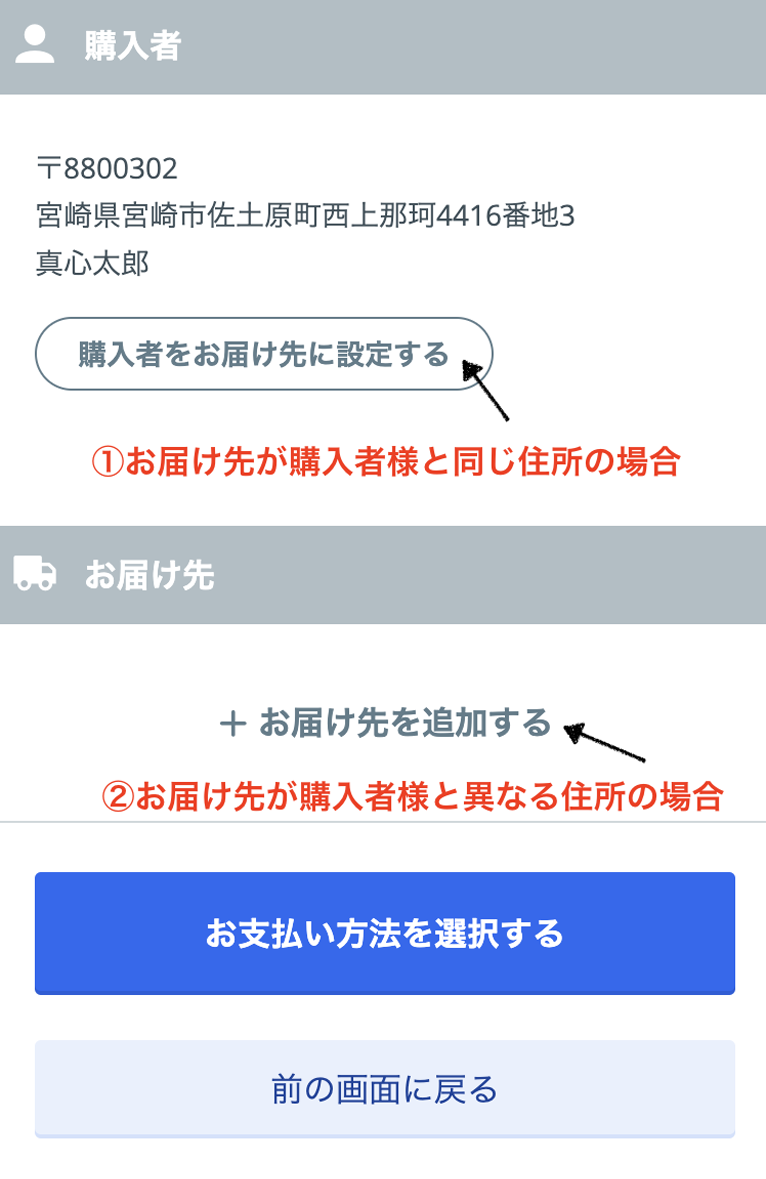This screenshot has height=1179, width=766.
Task: Set the purchaser as the delivery address
Action: [x=263, y=354]
